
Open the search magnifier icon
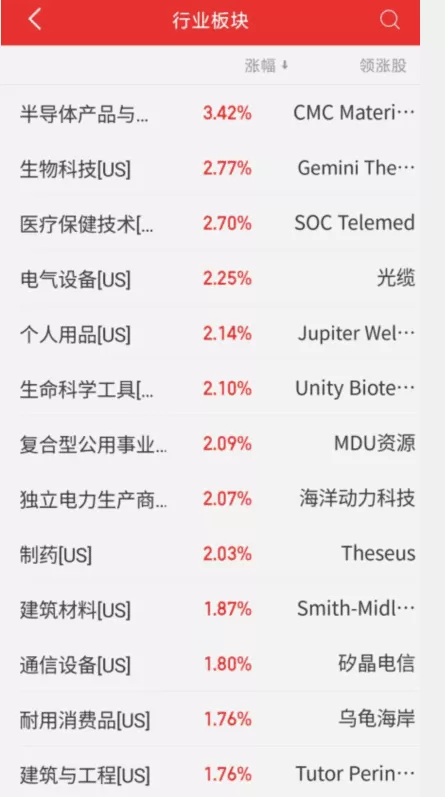point(390,20)
